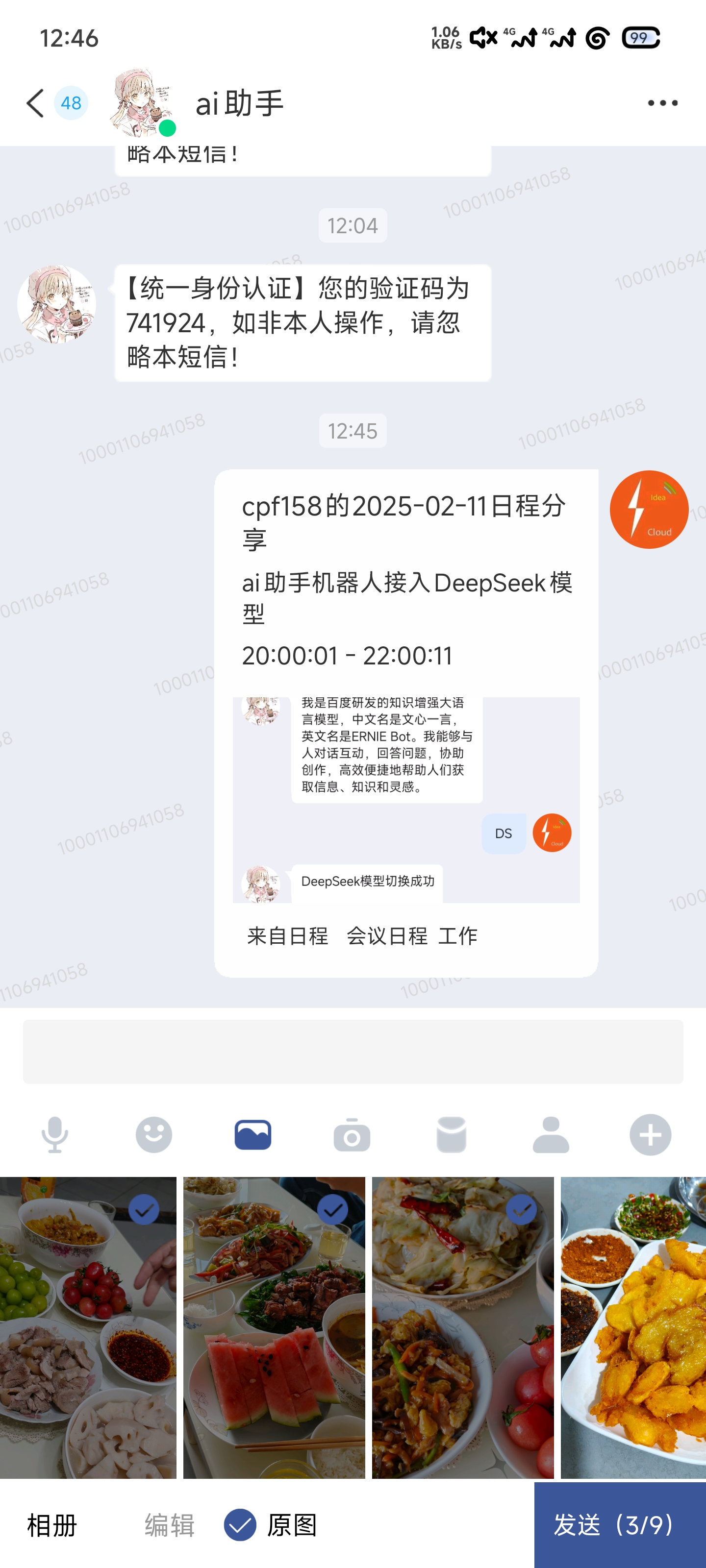Tap my orange Idea Cloud avatar

649,510
